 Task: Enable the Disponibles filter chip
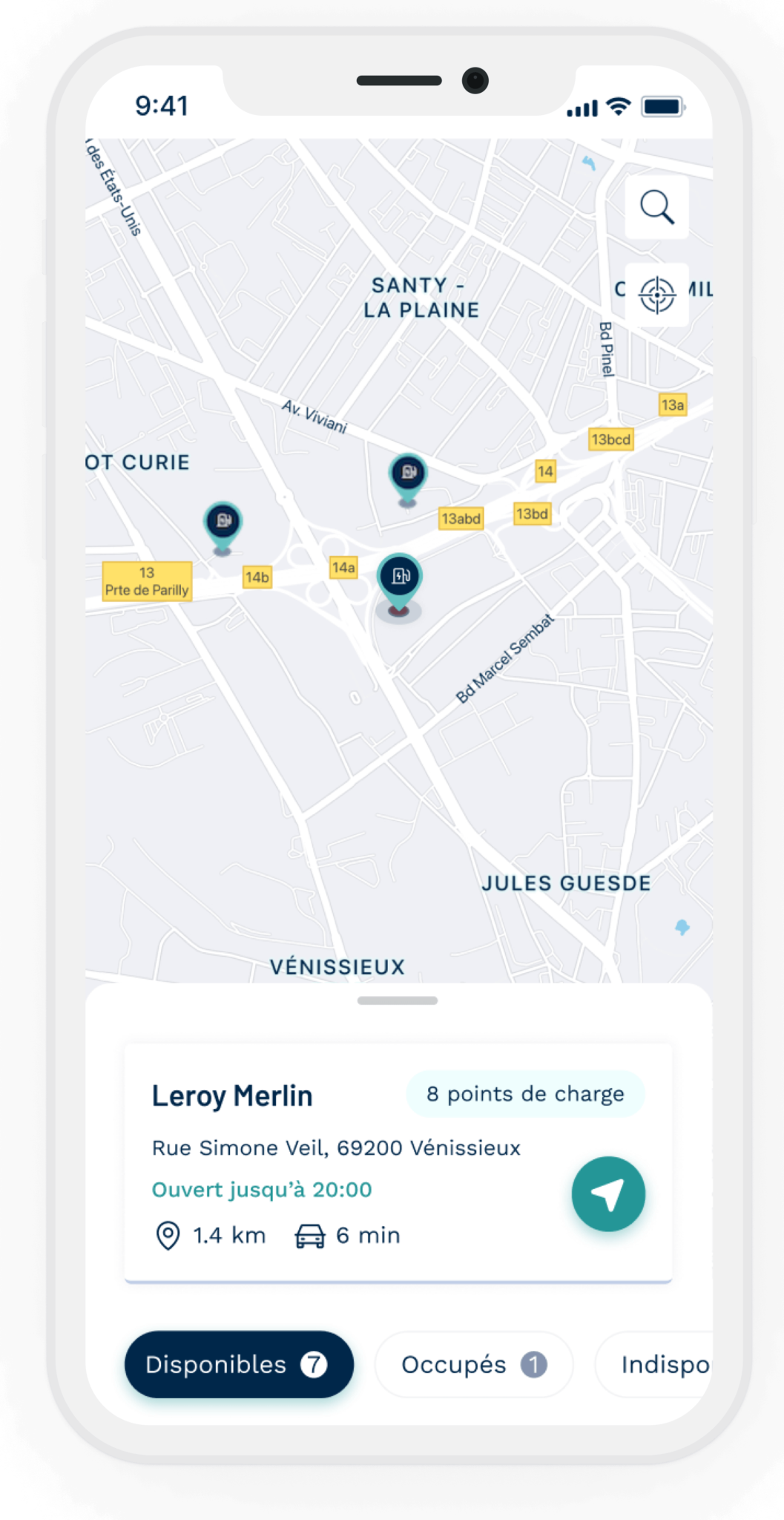pos(238,1364)
